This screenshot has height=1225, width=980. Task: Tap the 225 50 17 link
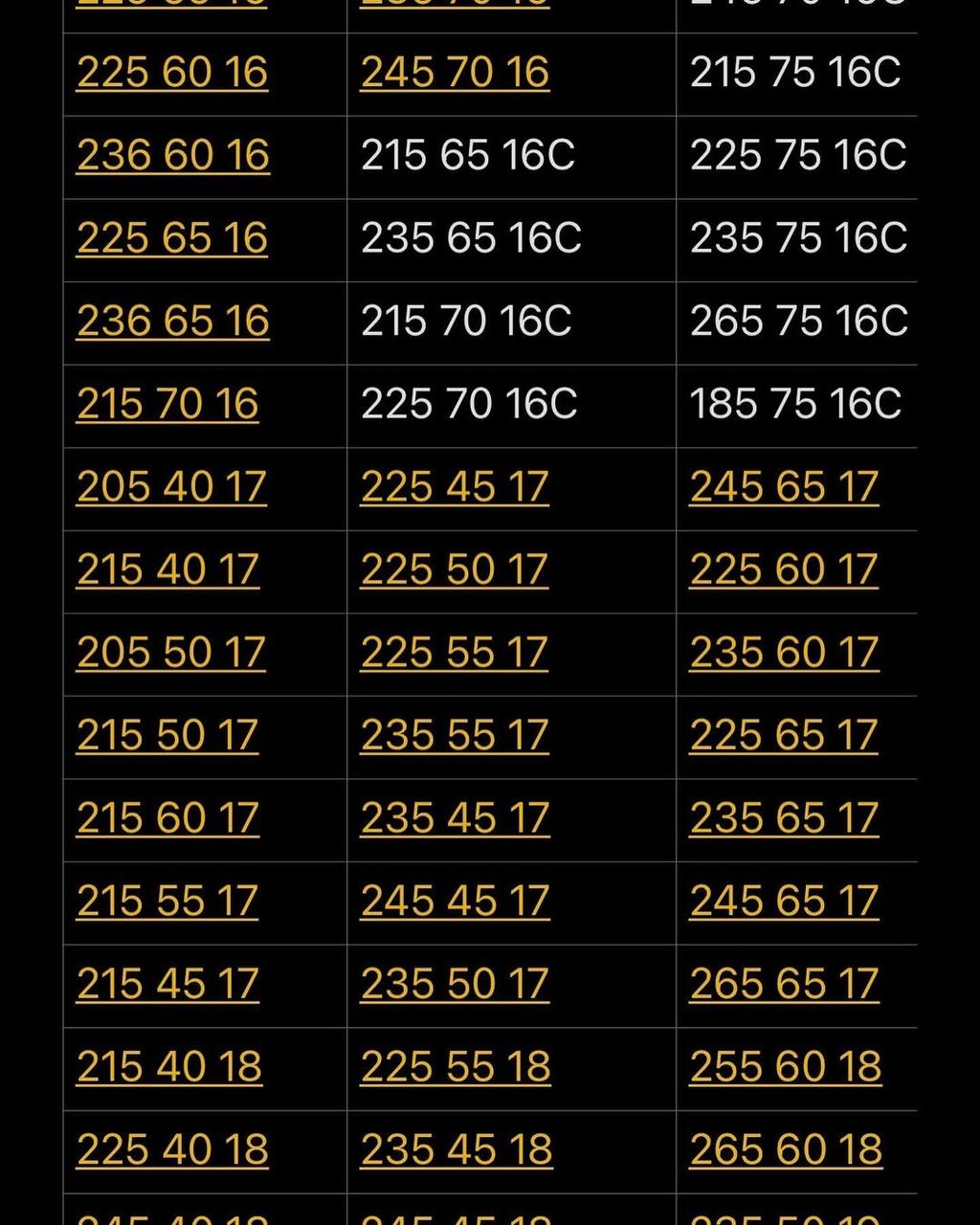(455, 569)
